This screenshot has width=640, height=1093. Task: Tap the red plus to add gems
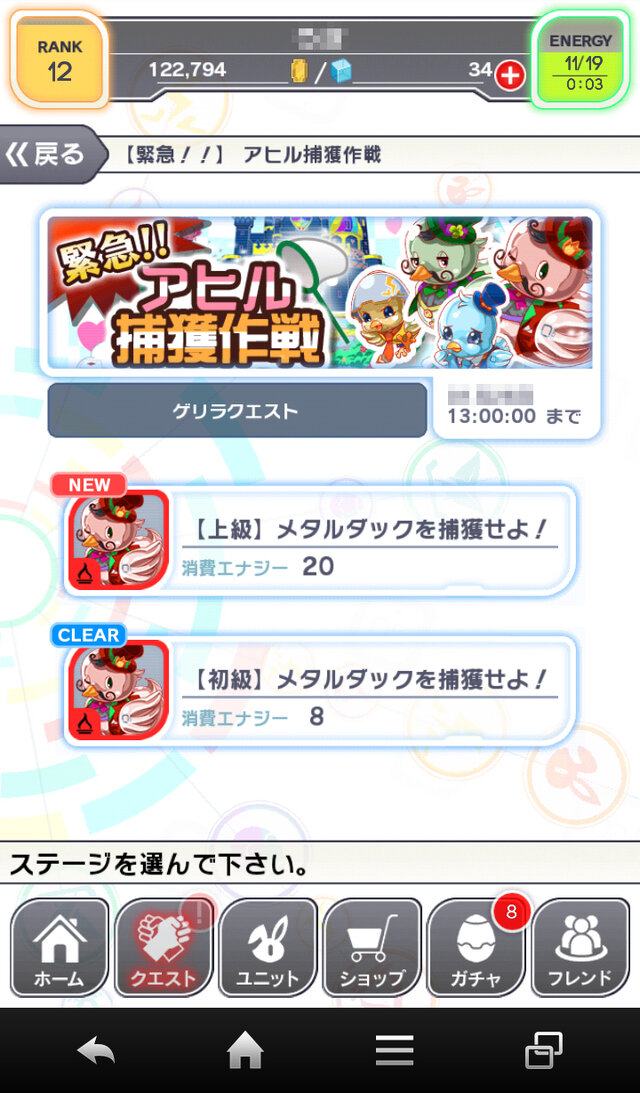(510, 73)
